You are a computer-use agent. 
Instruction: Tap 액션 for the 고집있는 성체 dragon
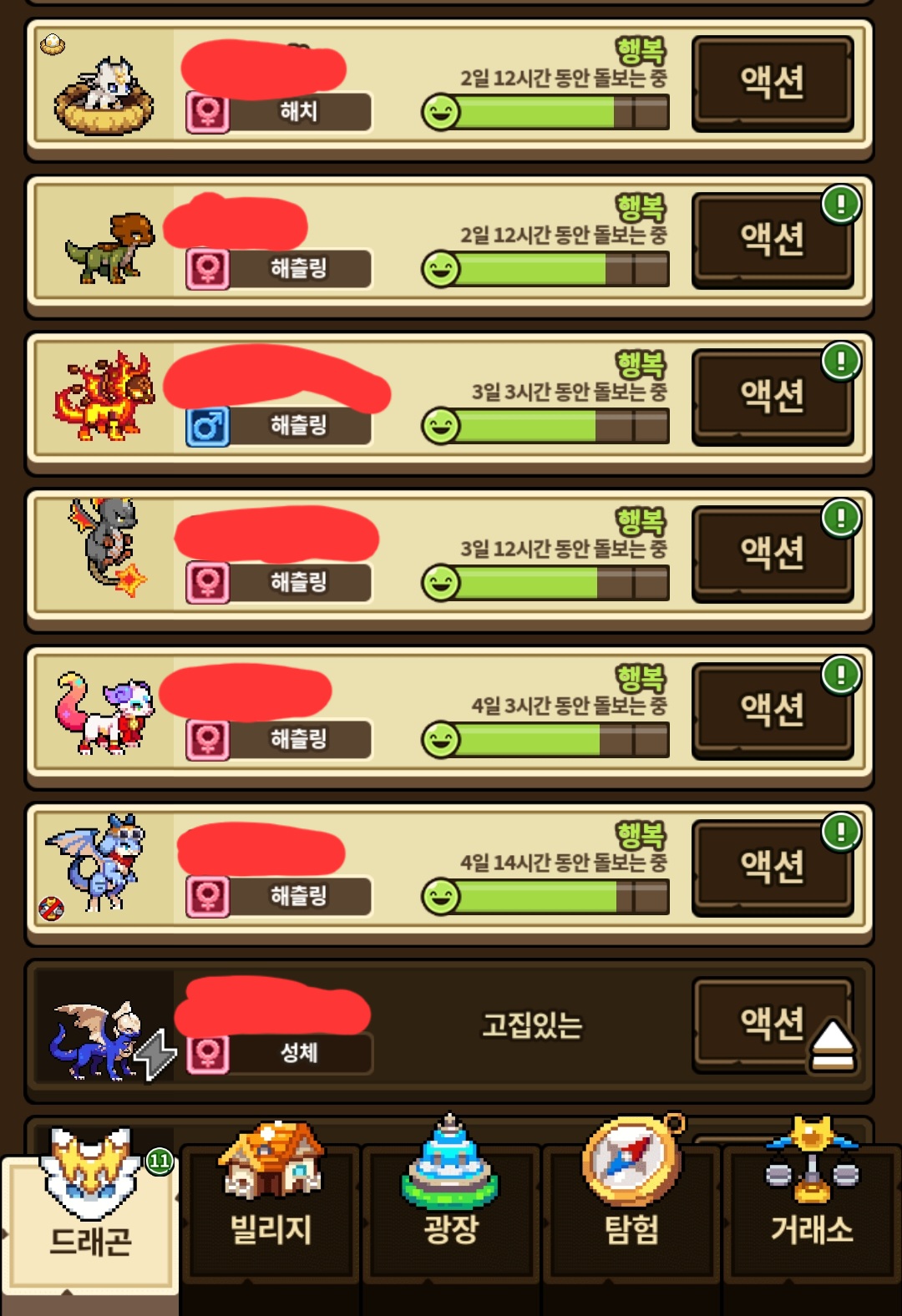(760, 1023)
